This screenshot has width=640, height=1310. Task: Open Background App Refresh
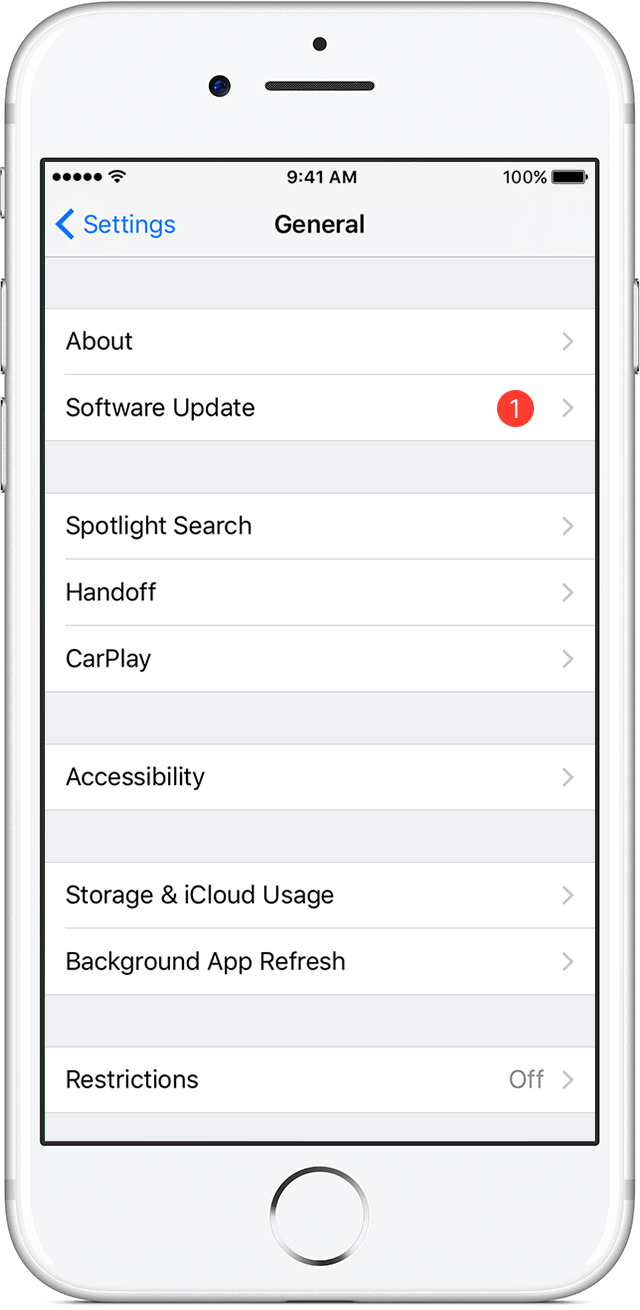(x=320, y=961)
